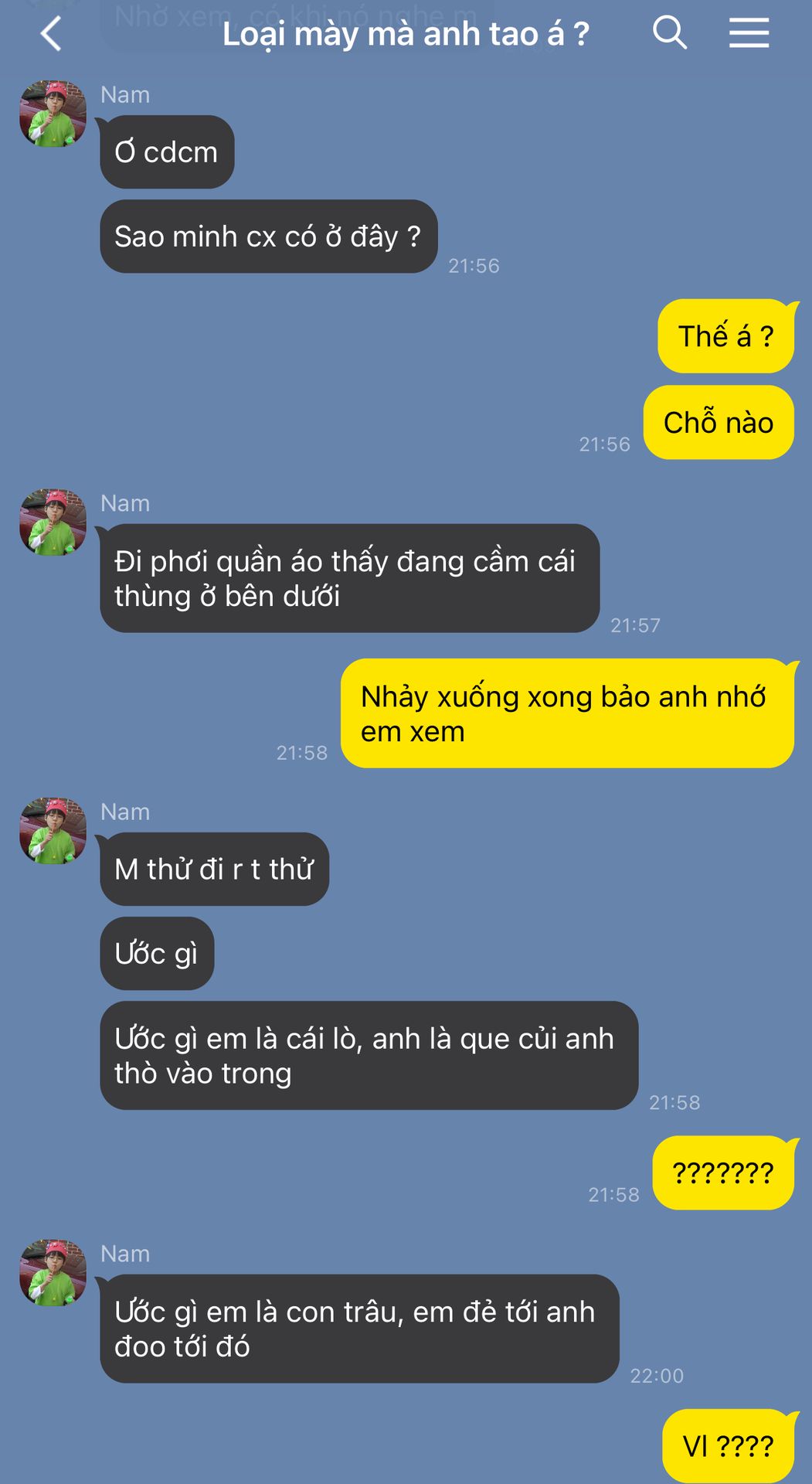Open Nam's avatar beside "Ơ cdcm"
The width and height of the screenshot is (812, 1484).
pos(53,114)
